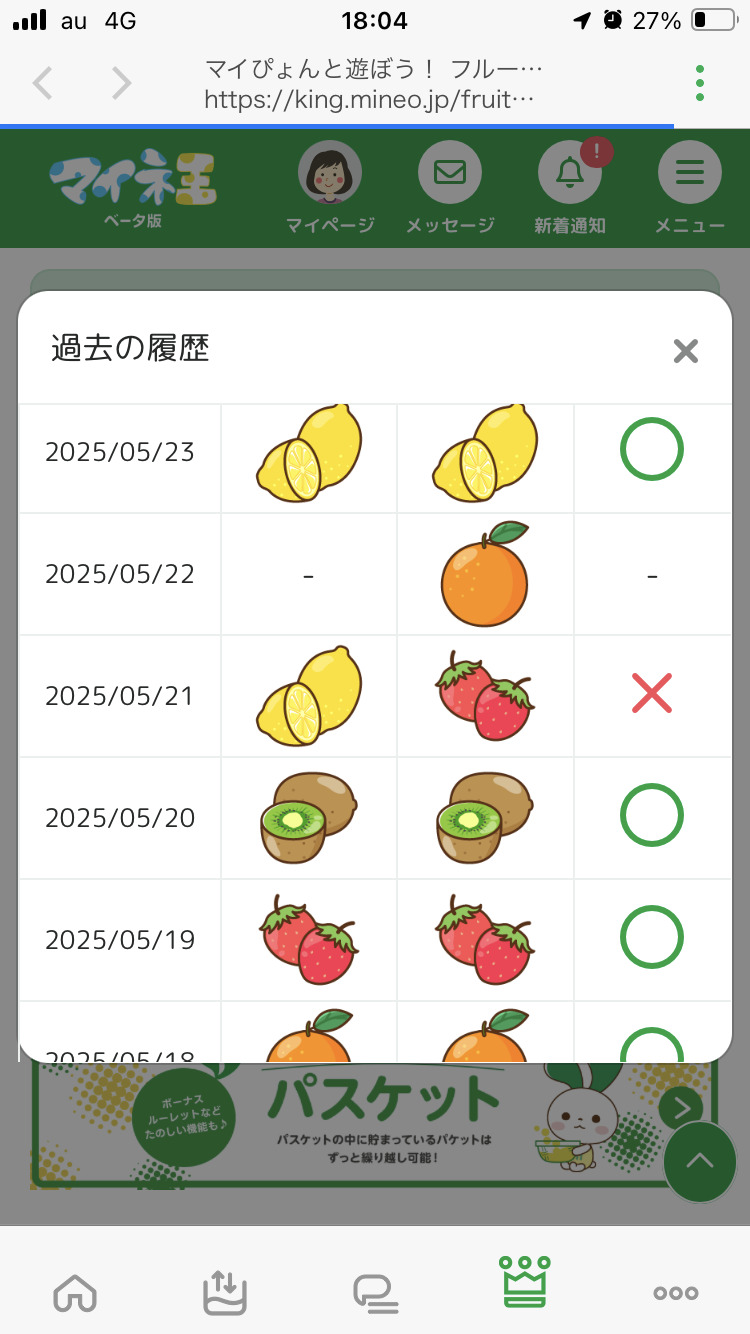The image size is (750, 1334).
Task: Go forward to the next page
Action: click(121, 83)
